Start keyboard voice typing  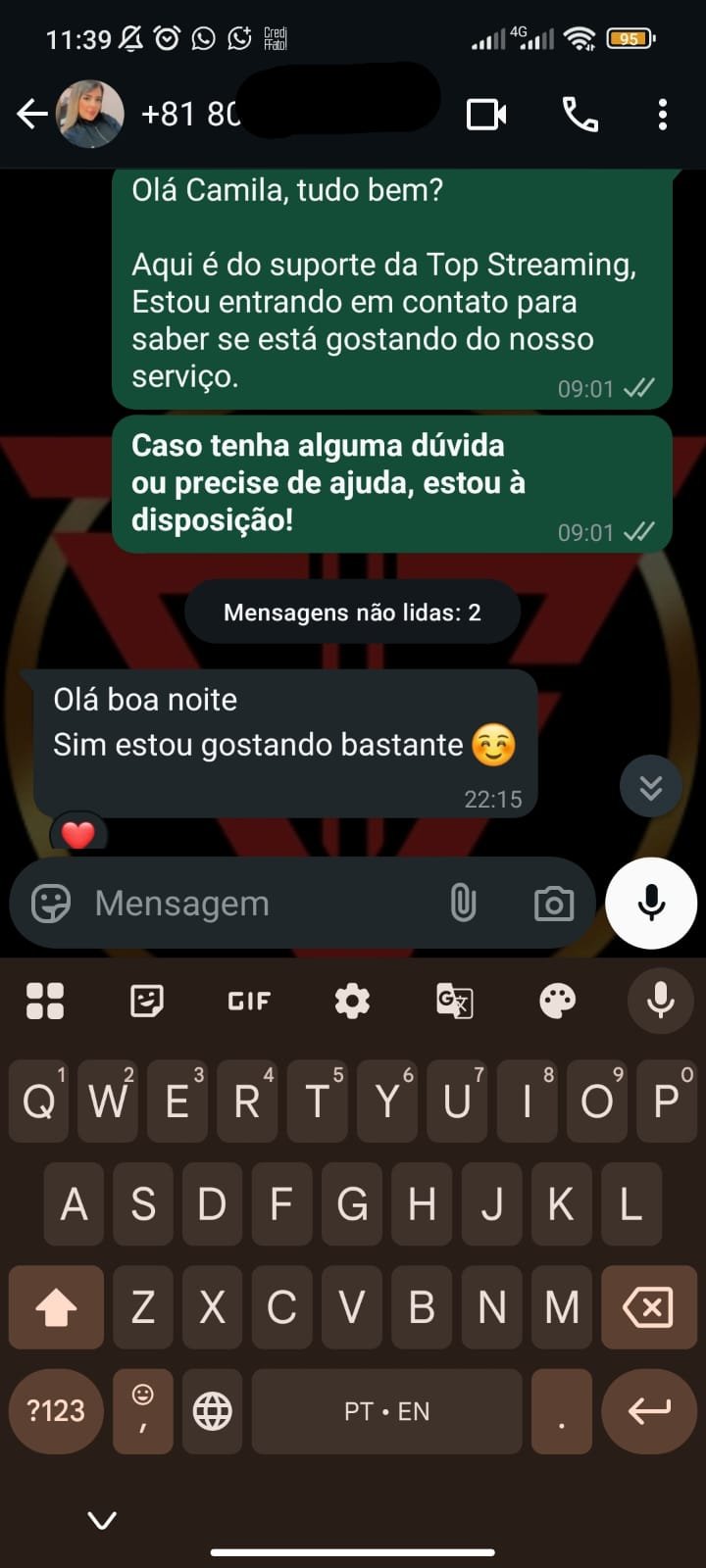(x=660, y=1001)
